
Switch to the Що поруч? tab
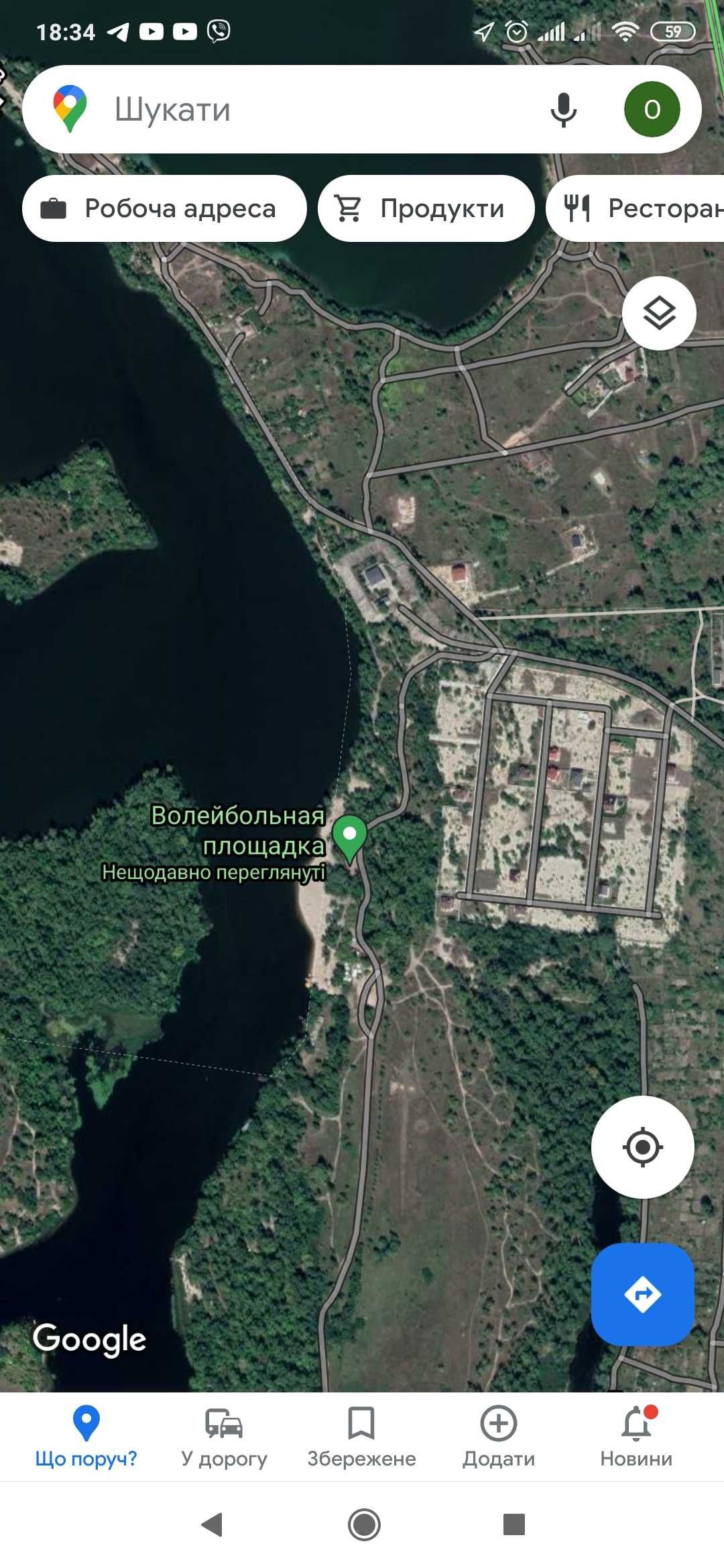[x=86, y=1436]
